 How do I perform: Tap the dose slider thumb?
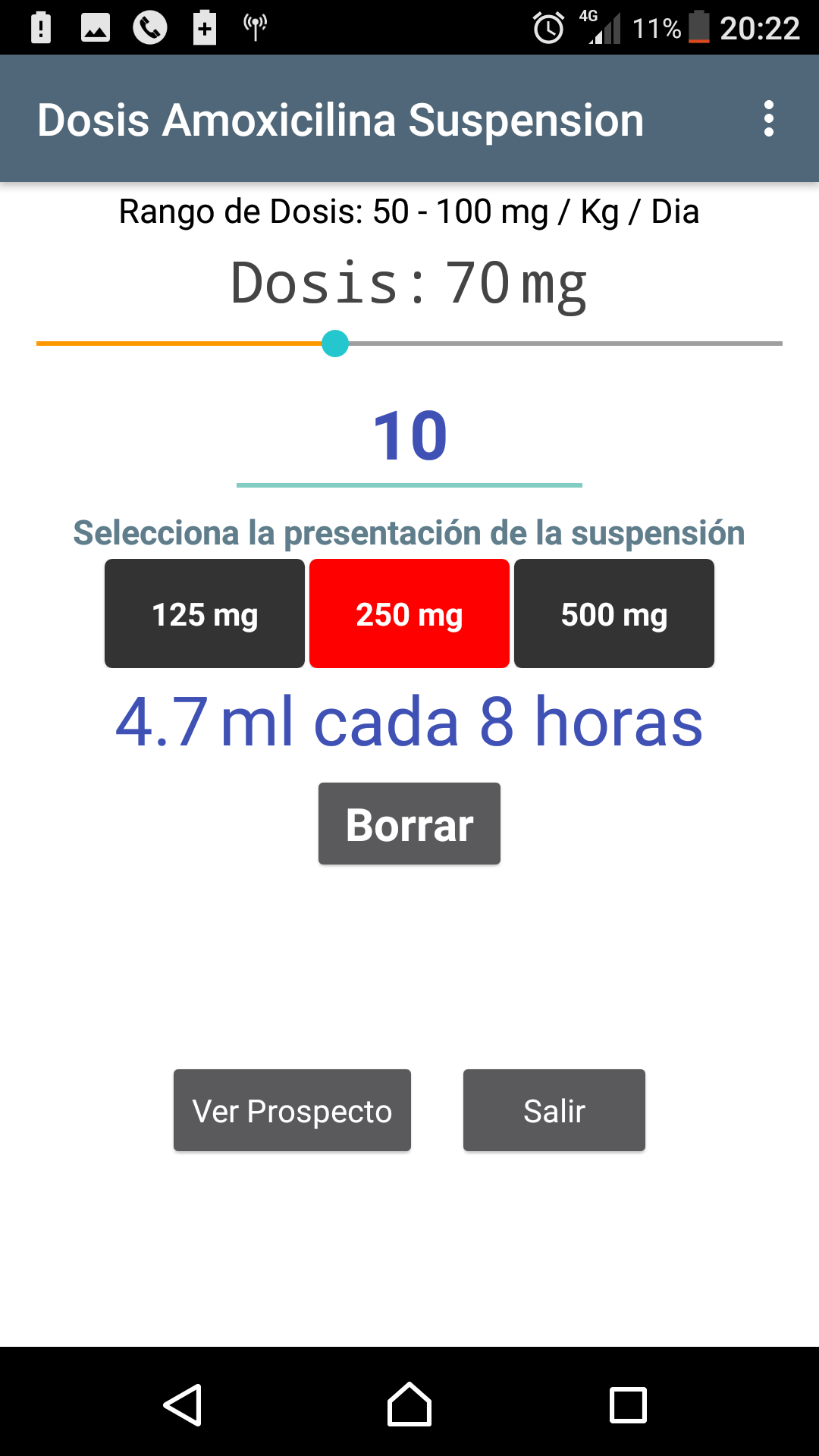335,344
